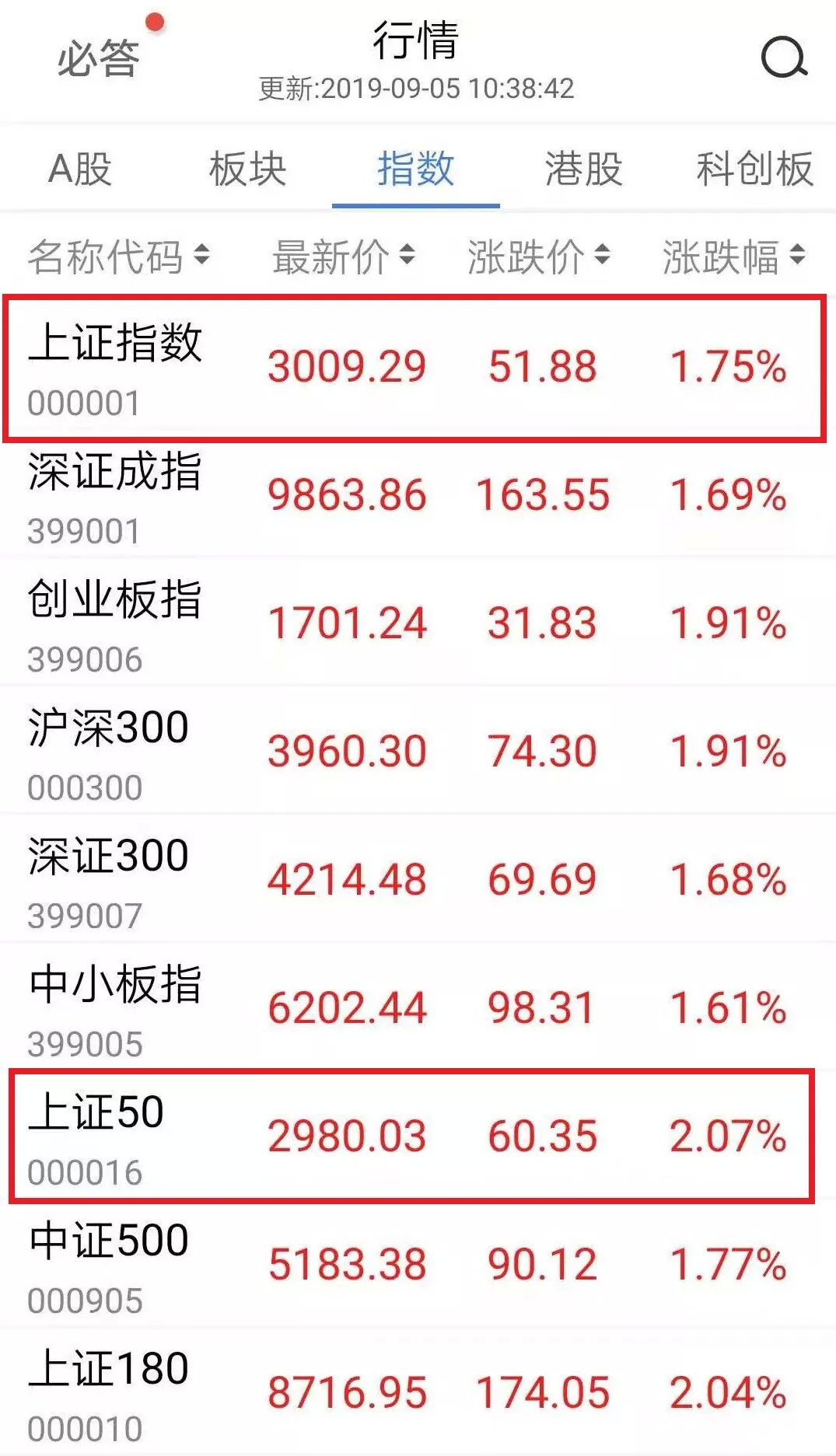
Task: Open 必答 in the header
Action: (98, 59)
